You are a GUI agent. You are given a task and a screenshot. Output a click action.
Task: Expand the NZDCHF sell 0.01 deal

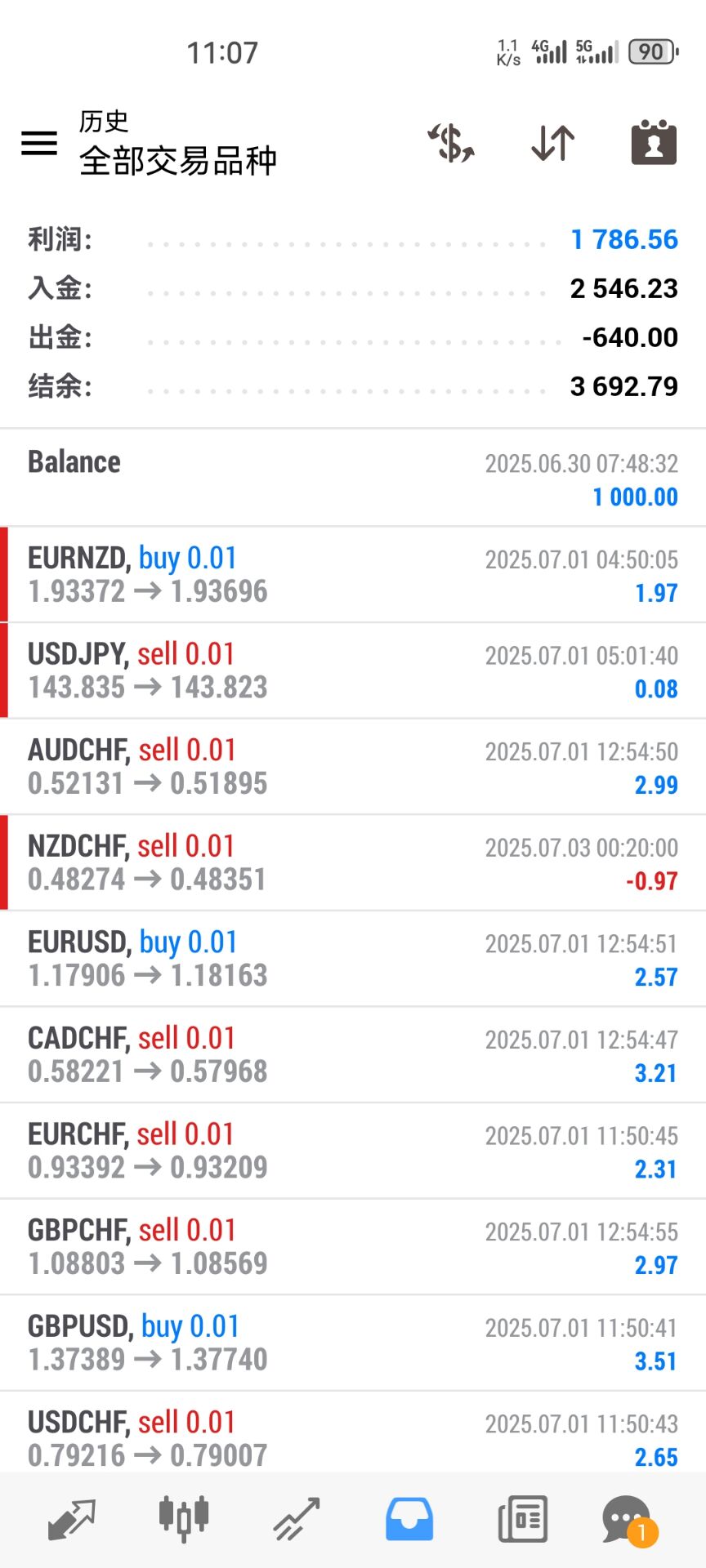coord(353,863)
